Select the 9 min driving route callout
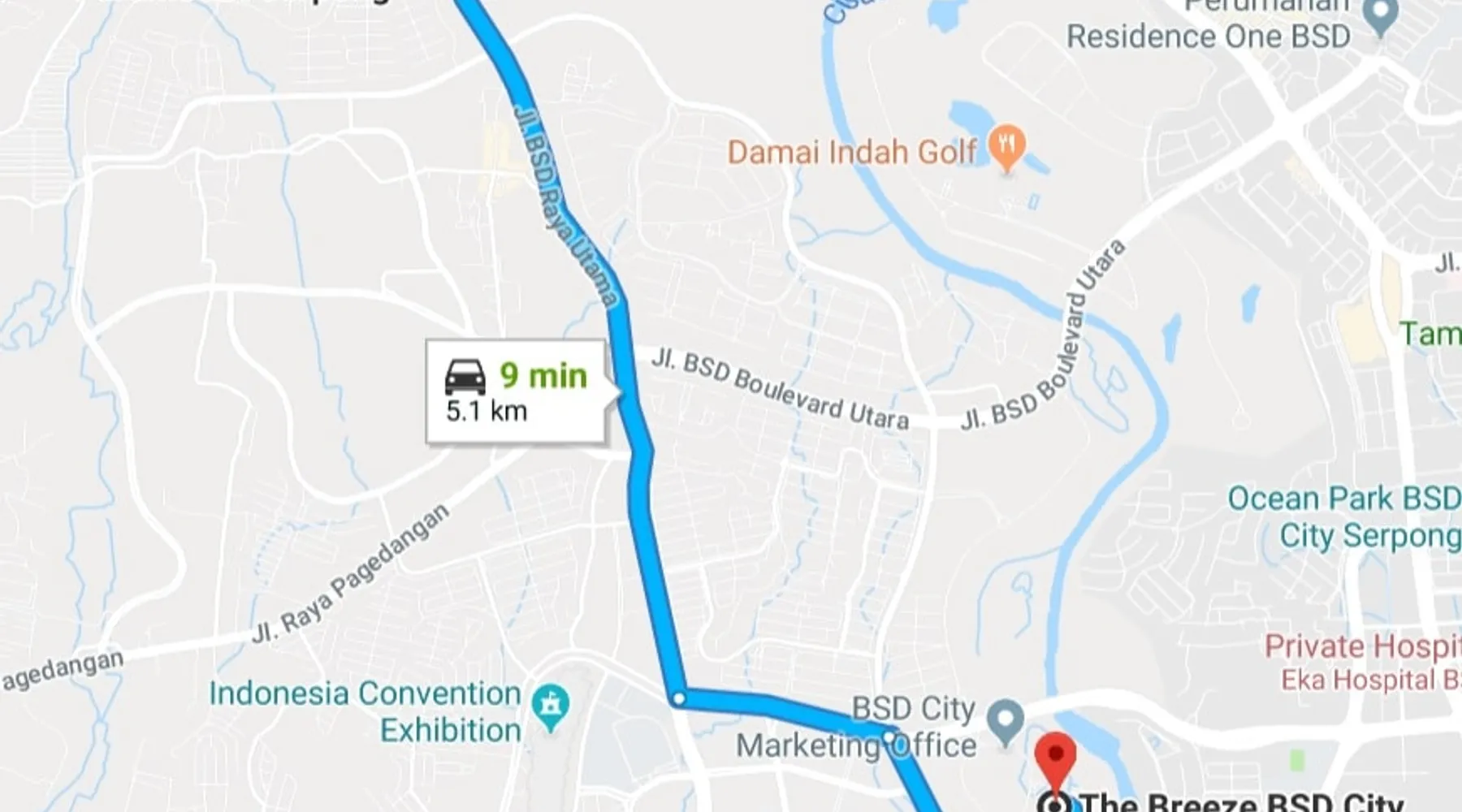This screenshot has height=812, width=1462. [517, 392]
